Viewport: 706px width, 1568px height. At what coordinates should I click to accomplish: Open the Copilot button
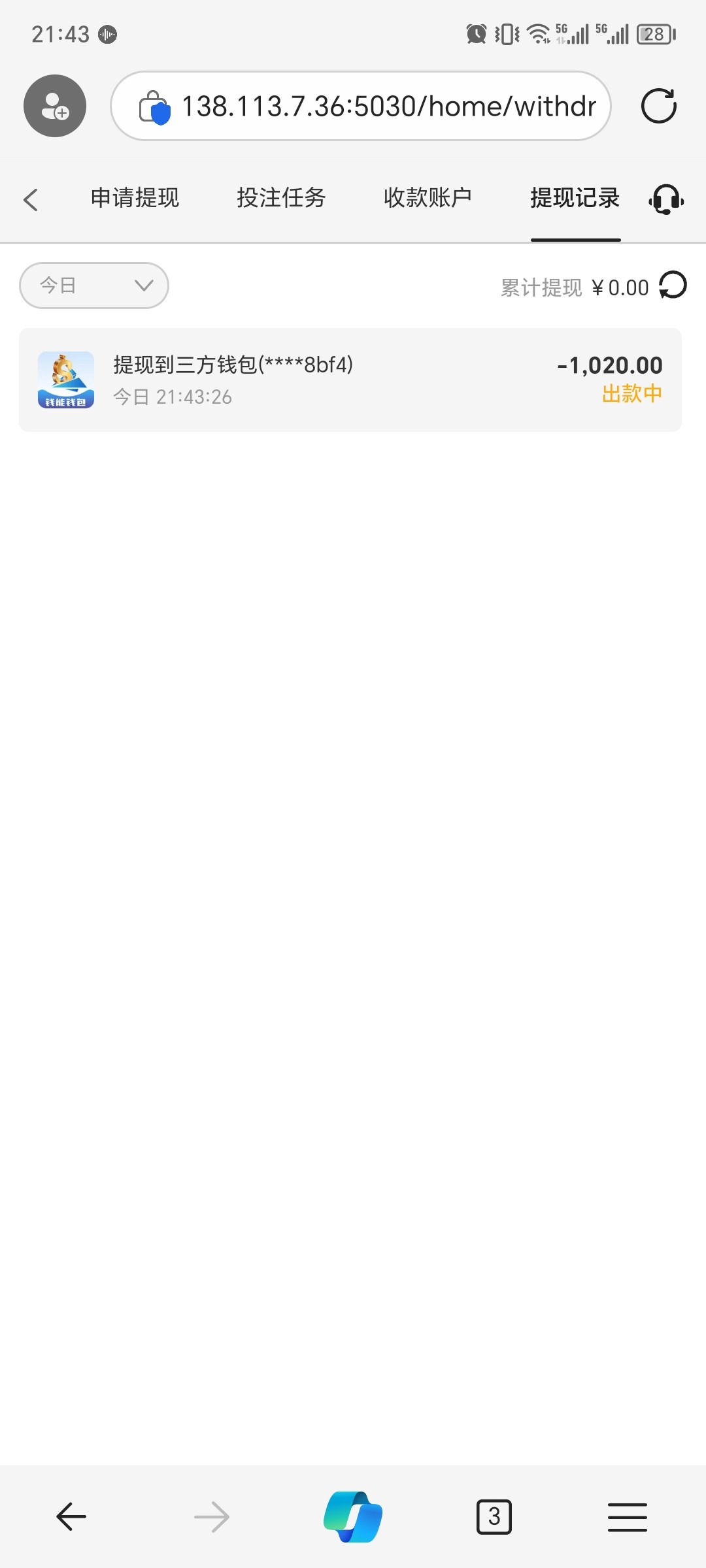[353, 1516]
